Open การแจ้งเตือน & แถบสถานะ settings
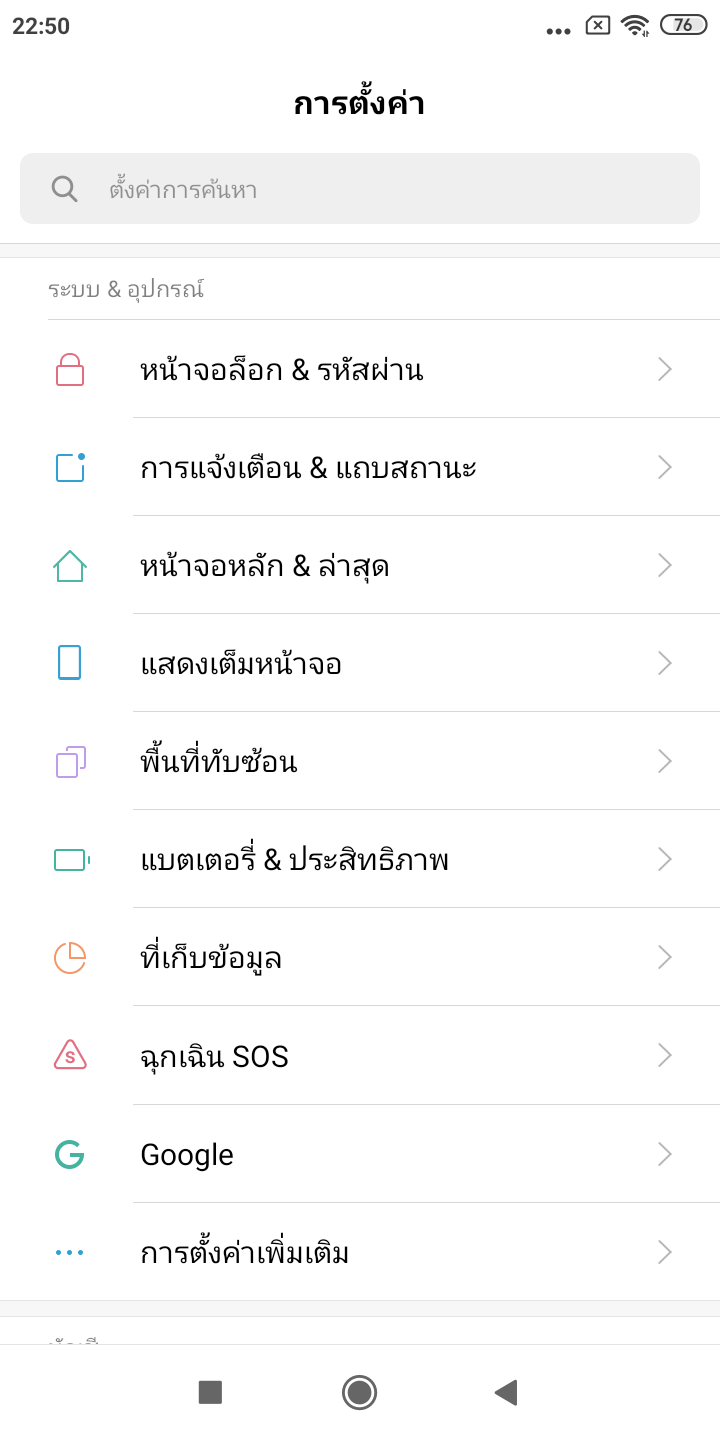 360,468
